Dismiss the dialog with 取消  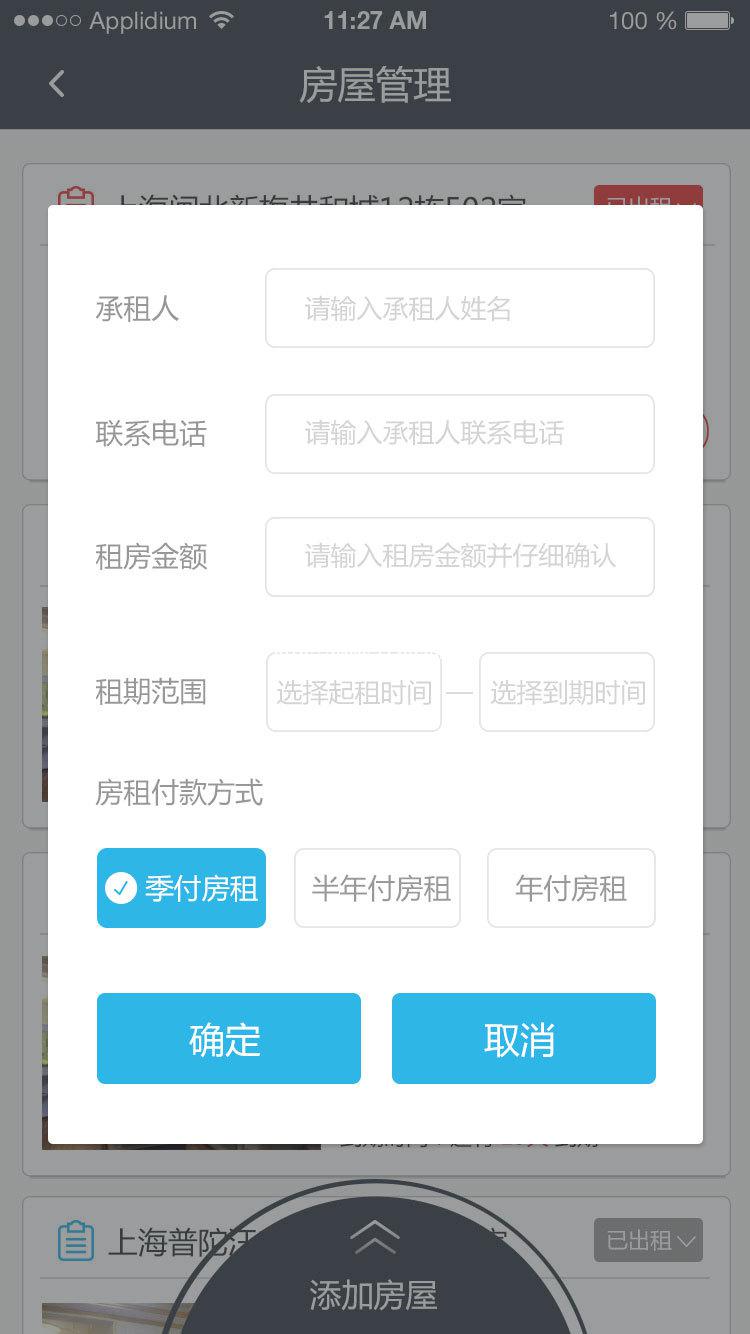(x=524, y=1039)
